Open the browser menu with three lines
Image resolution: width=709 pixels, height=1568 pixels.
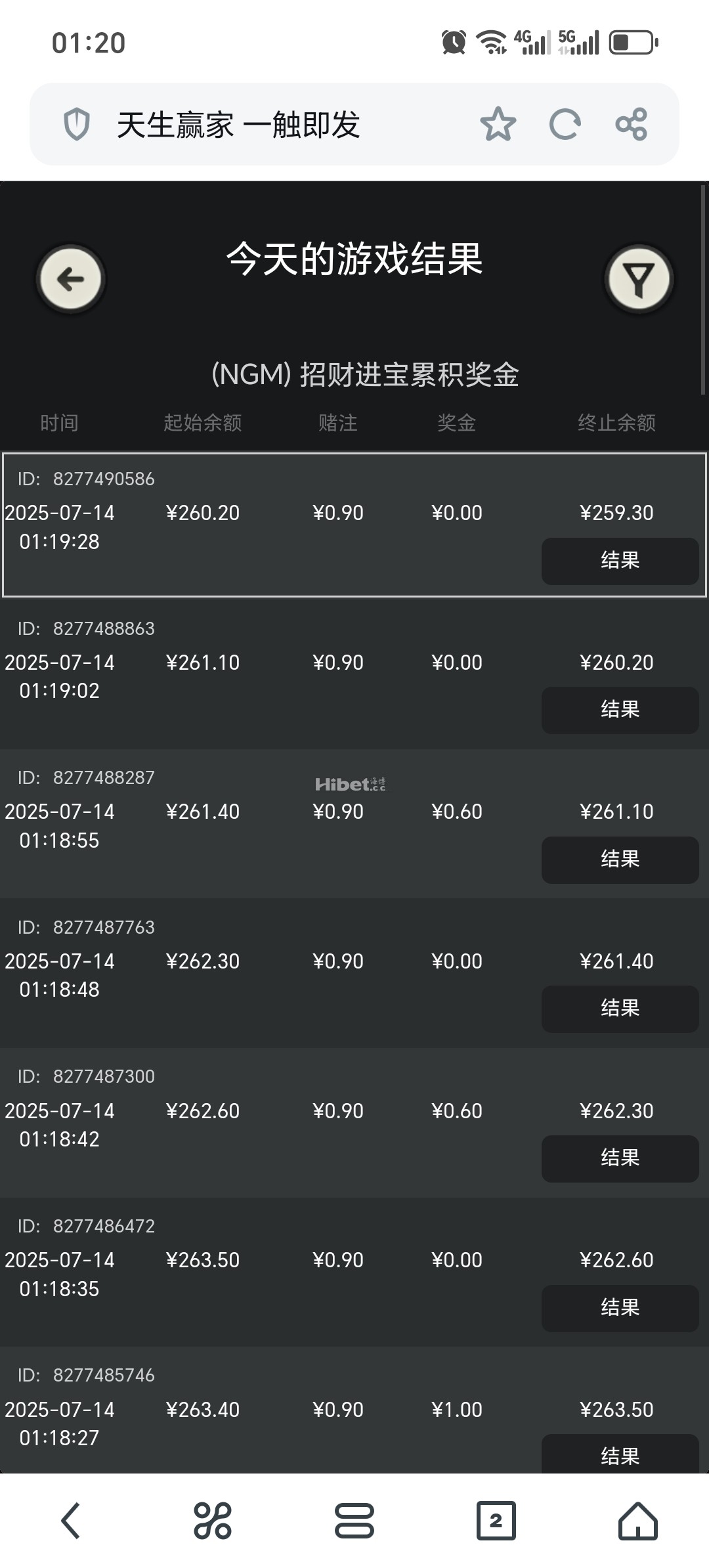click(354, 1521)
